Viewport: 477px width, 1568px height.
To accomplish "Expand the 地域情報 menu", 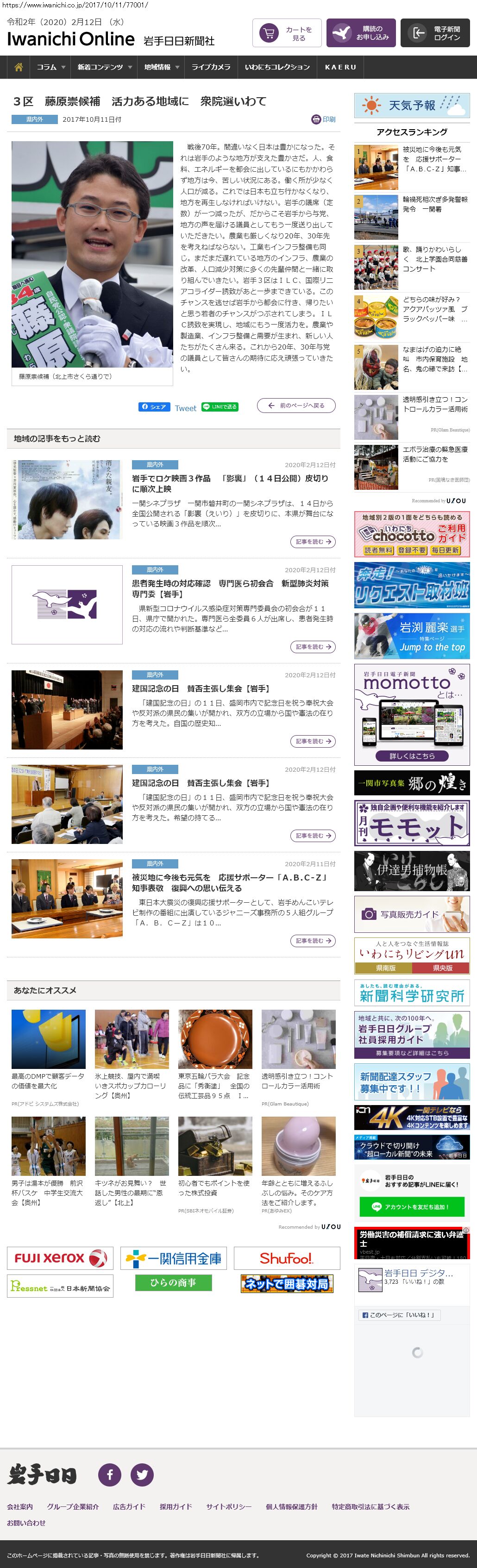I will pyautogui.click(x=161, y=68).
